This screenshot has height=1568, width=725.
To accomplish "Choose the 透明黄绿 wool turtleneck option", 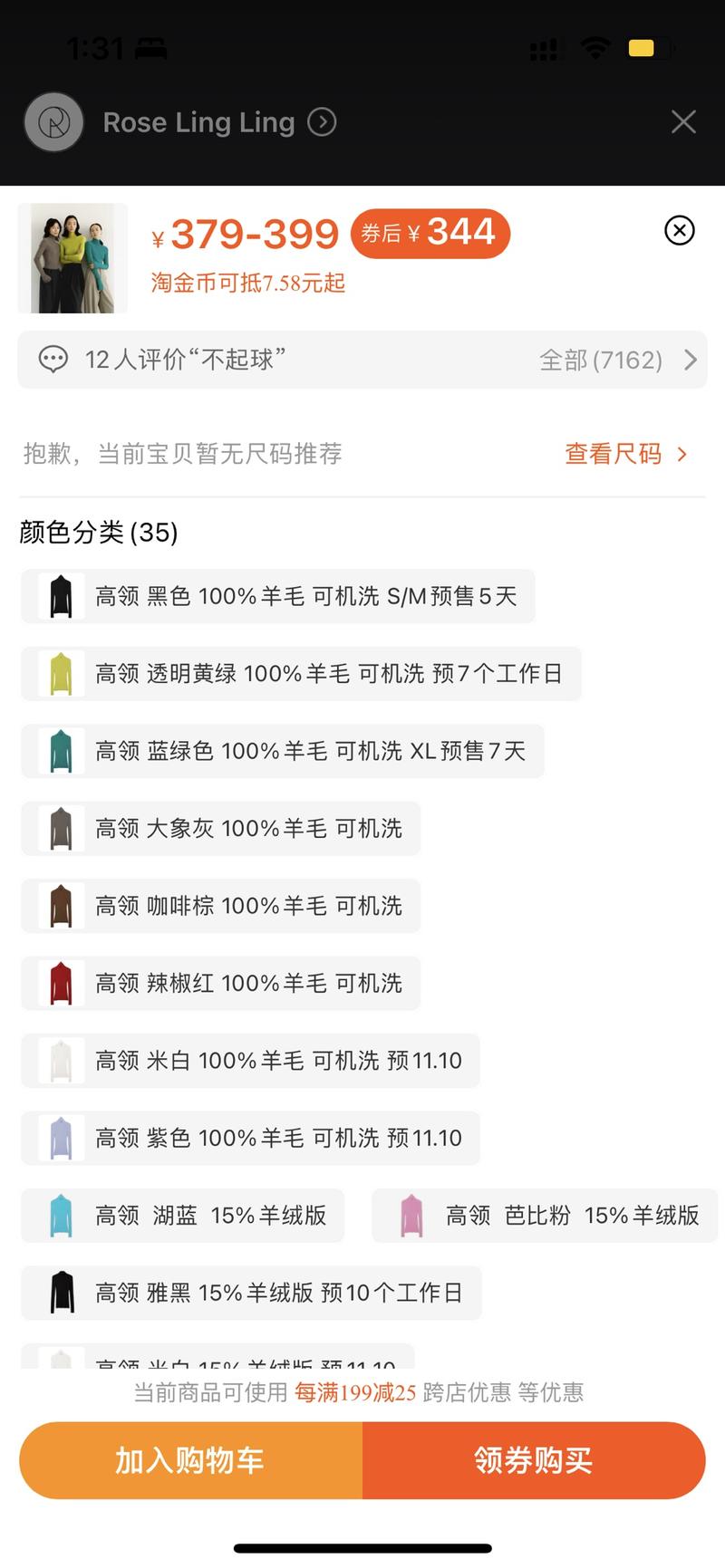I will tap(301, 674).
